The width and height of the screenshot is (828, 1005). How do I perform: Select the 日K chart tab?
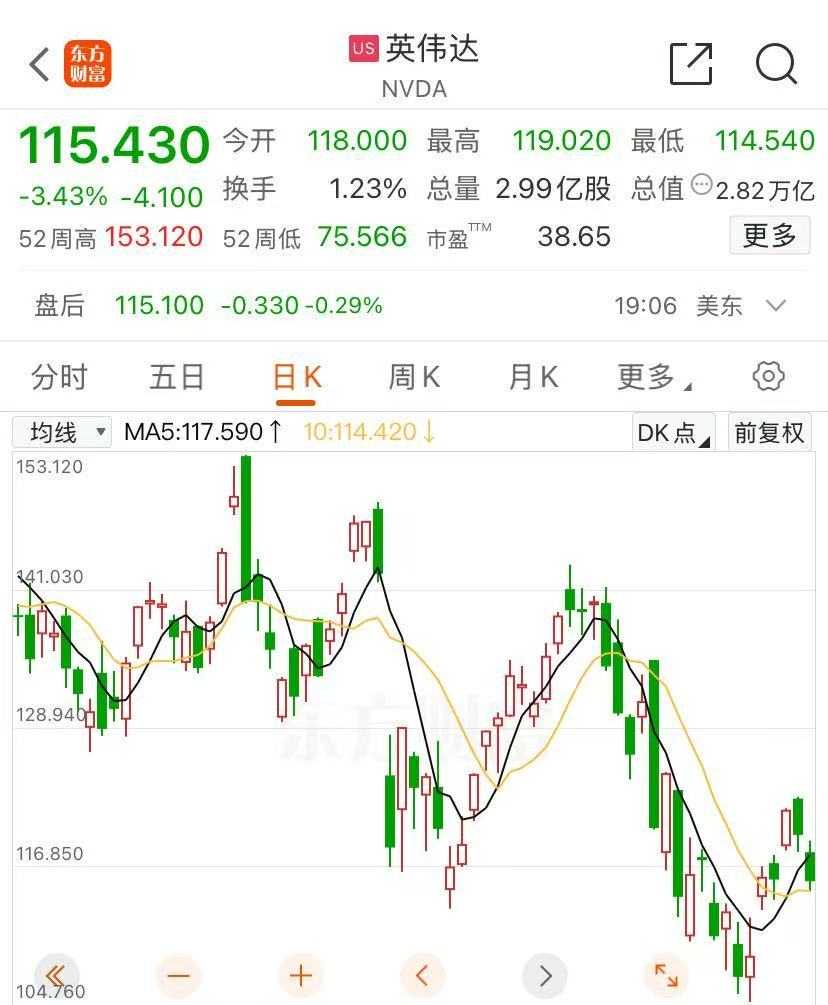coord(296,377)
